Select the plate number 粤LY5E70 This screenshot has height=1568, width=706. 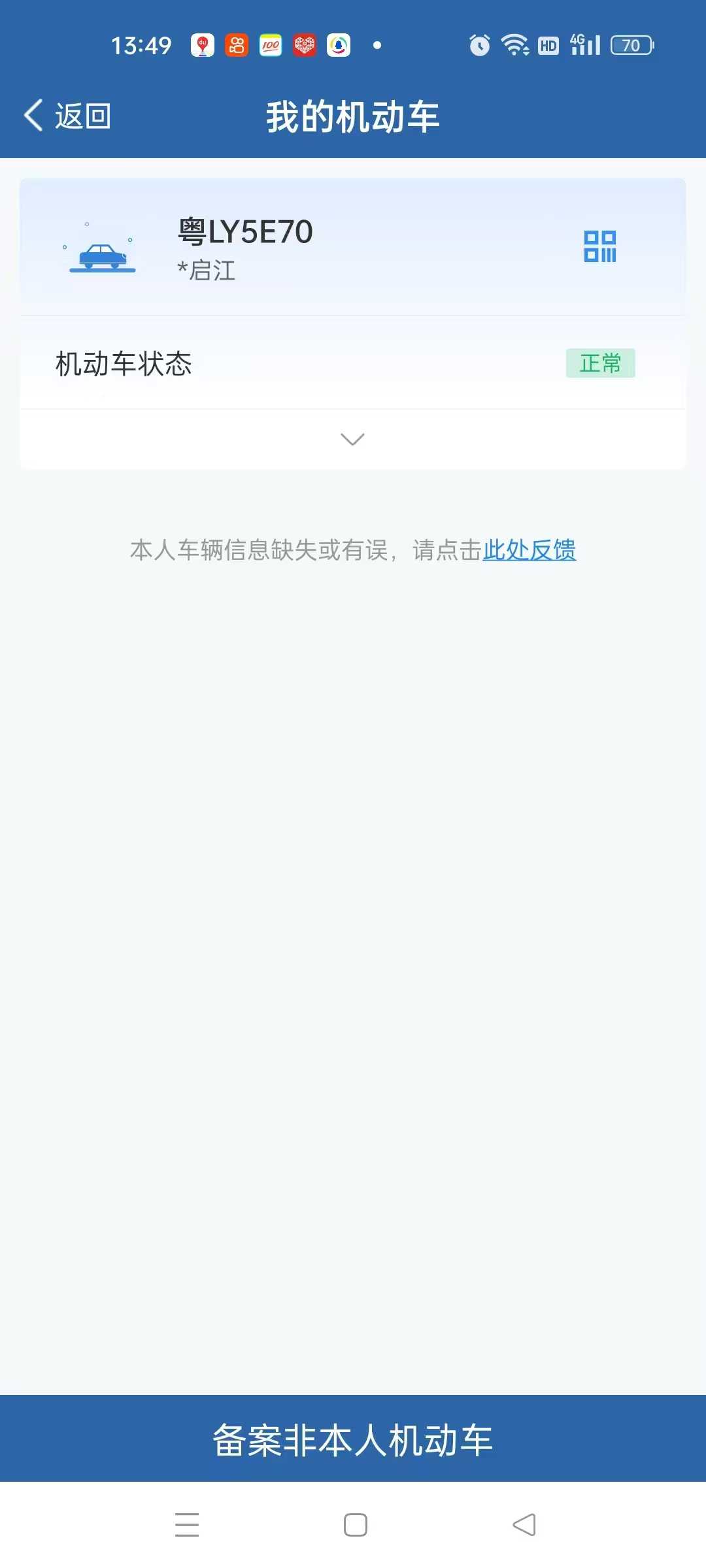tap(244, 232)
